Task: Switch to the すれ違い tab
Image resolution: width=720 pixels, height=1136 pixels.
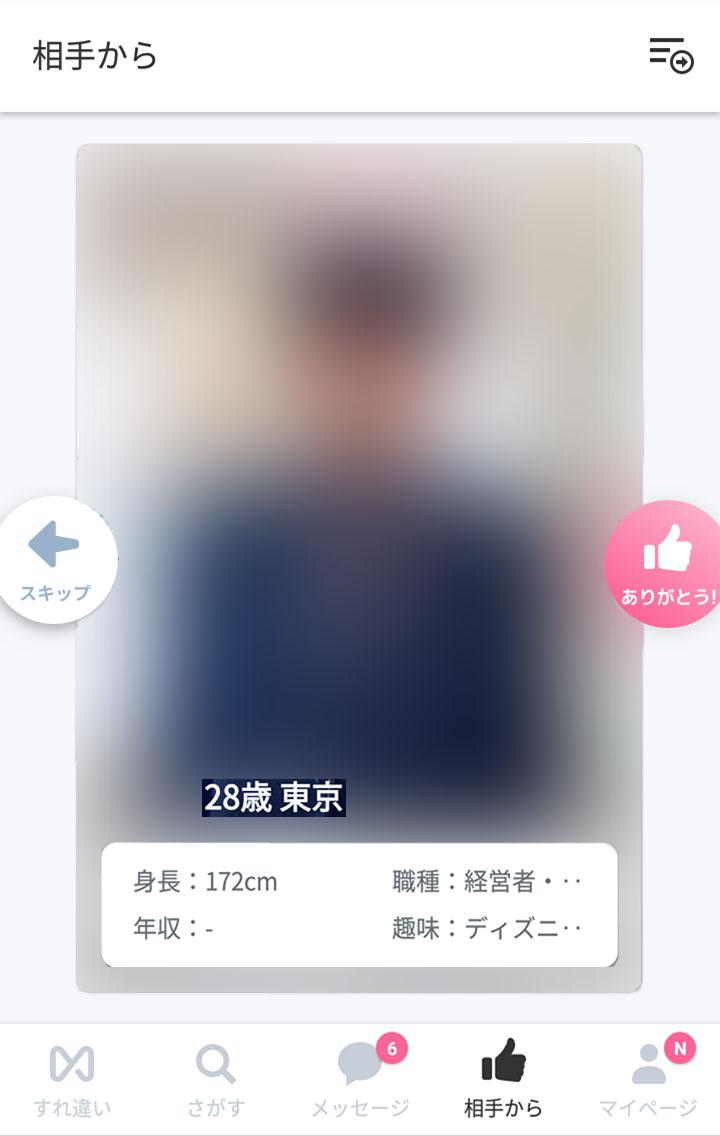Action: [x=71, y=1080]
